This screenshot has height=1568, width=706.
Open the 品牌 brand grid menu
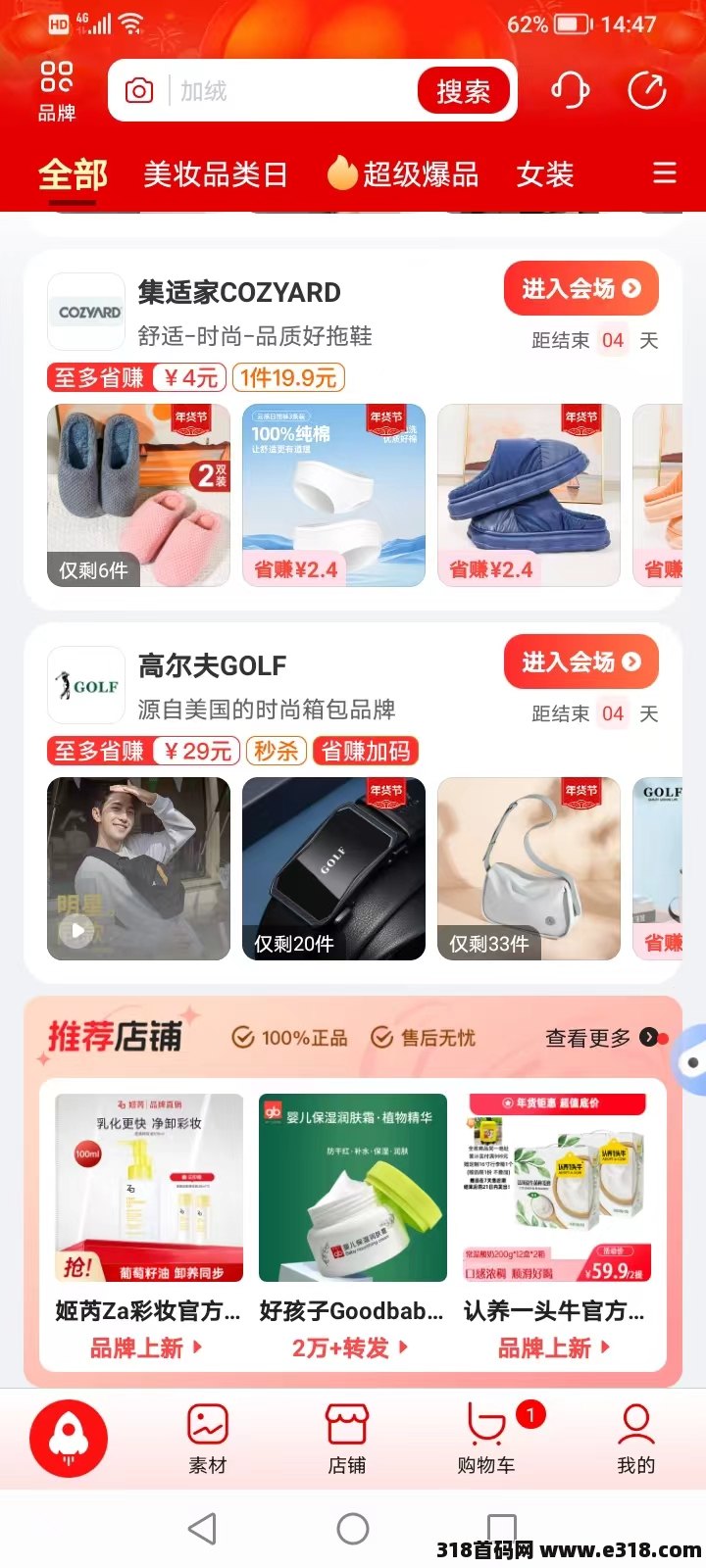point(57,91)
